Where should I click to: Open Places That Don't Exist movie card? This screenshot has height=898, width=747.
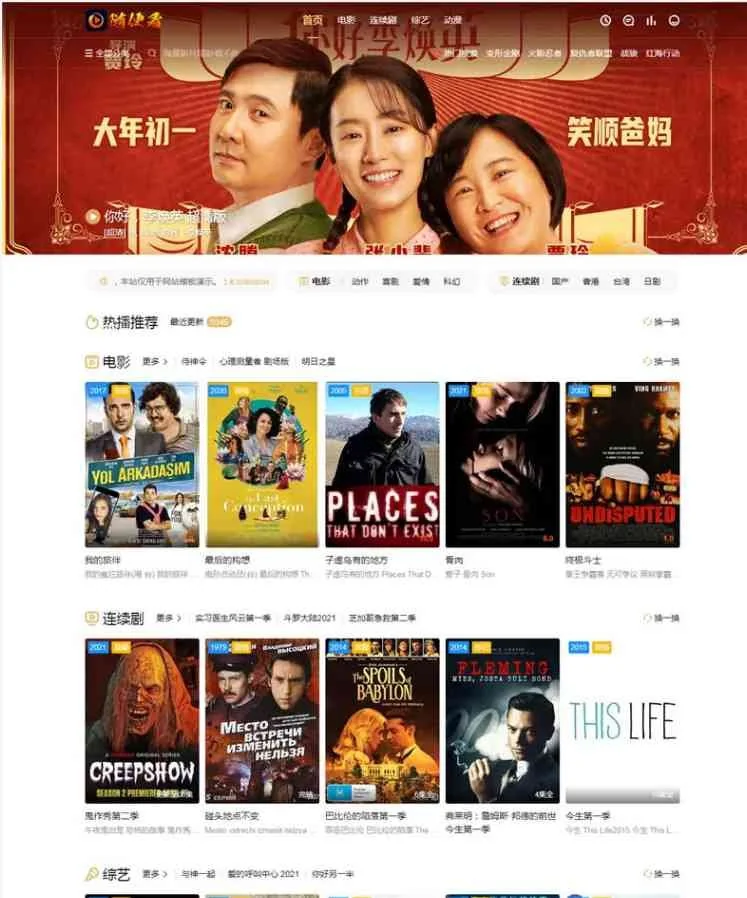[x=382, y=464]
